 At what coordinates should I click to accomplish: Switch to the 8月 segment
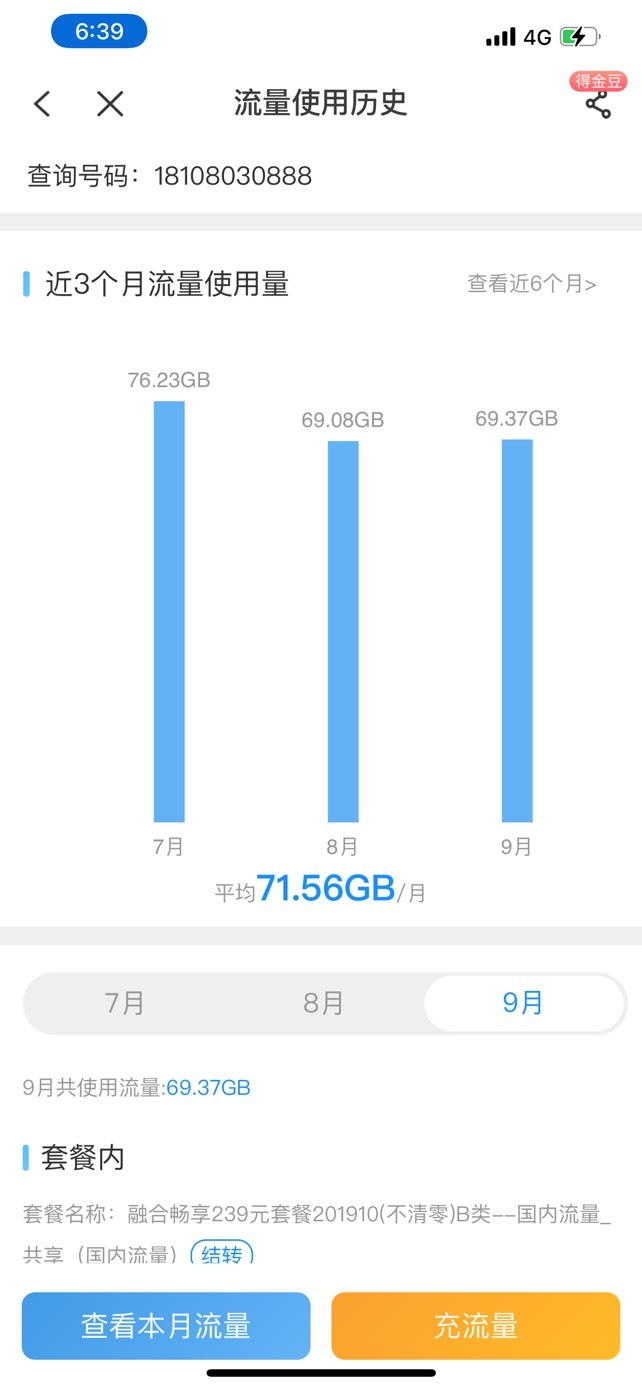point(323,1003)
